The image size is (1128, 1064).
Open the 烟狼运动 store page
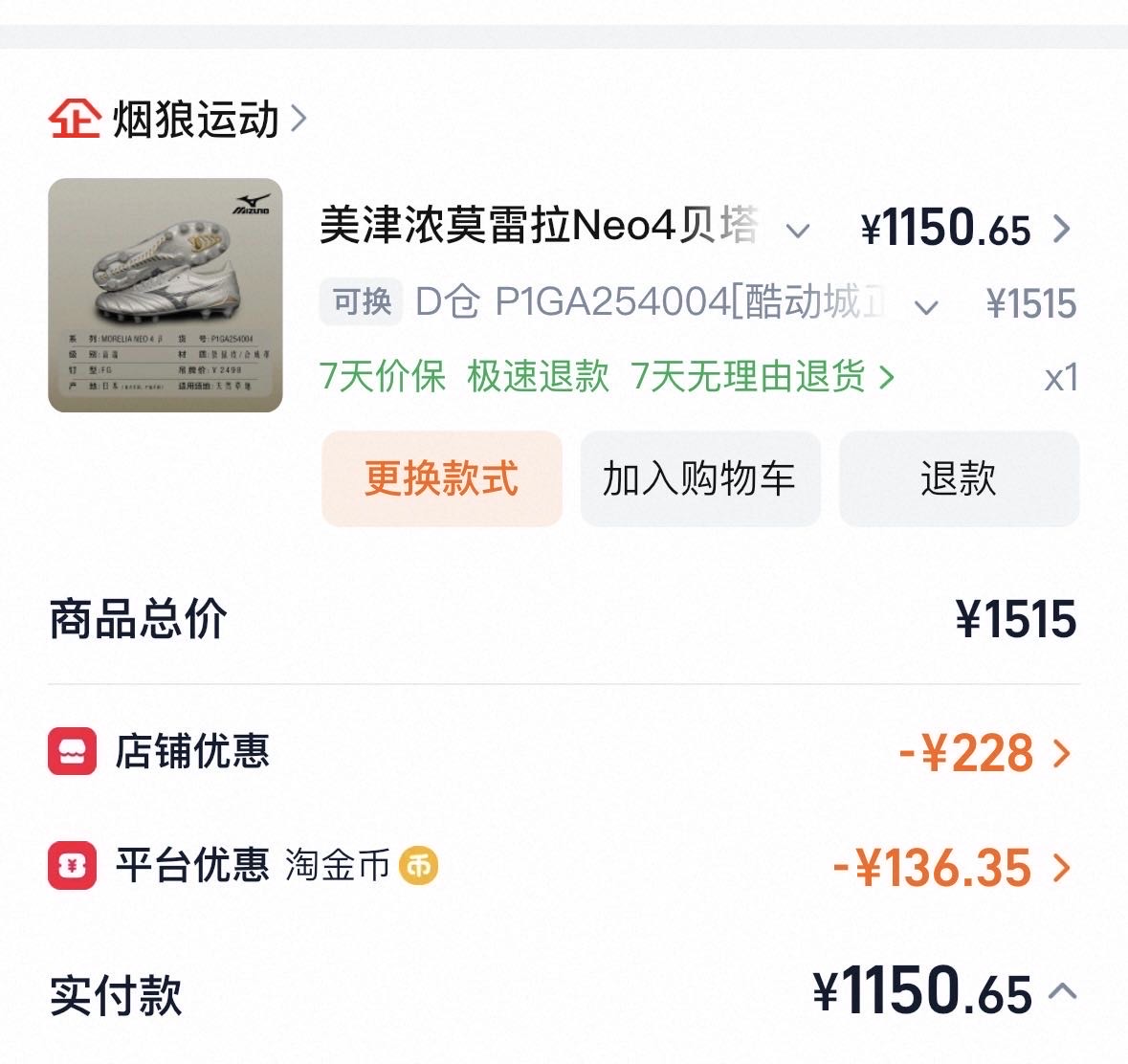tap(194, 120)
